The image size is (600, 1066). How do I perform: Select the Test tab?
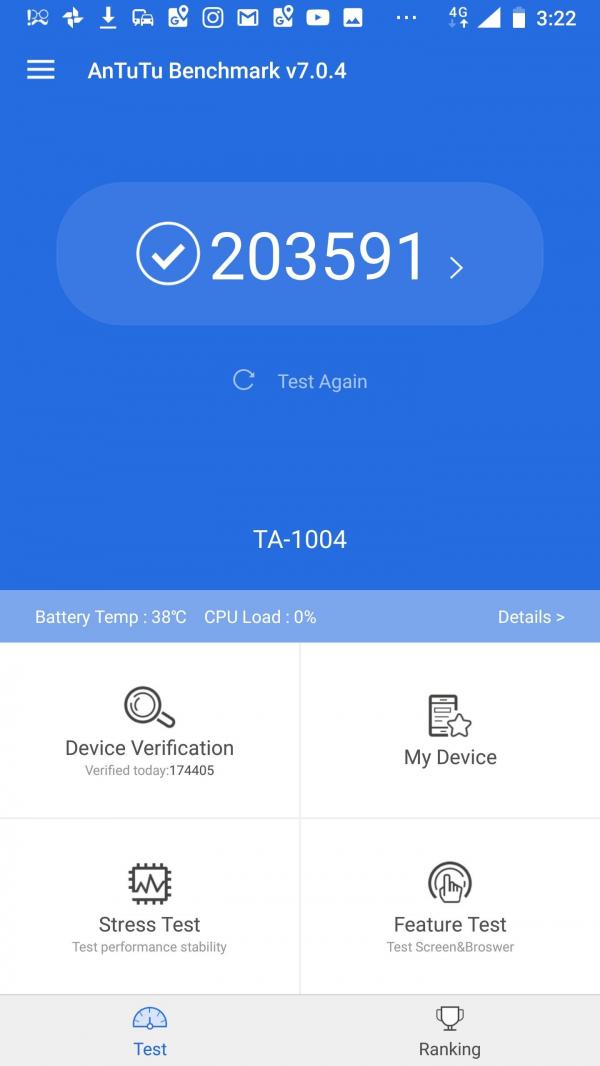(150, 1031)
